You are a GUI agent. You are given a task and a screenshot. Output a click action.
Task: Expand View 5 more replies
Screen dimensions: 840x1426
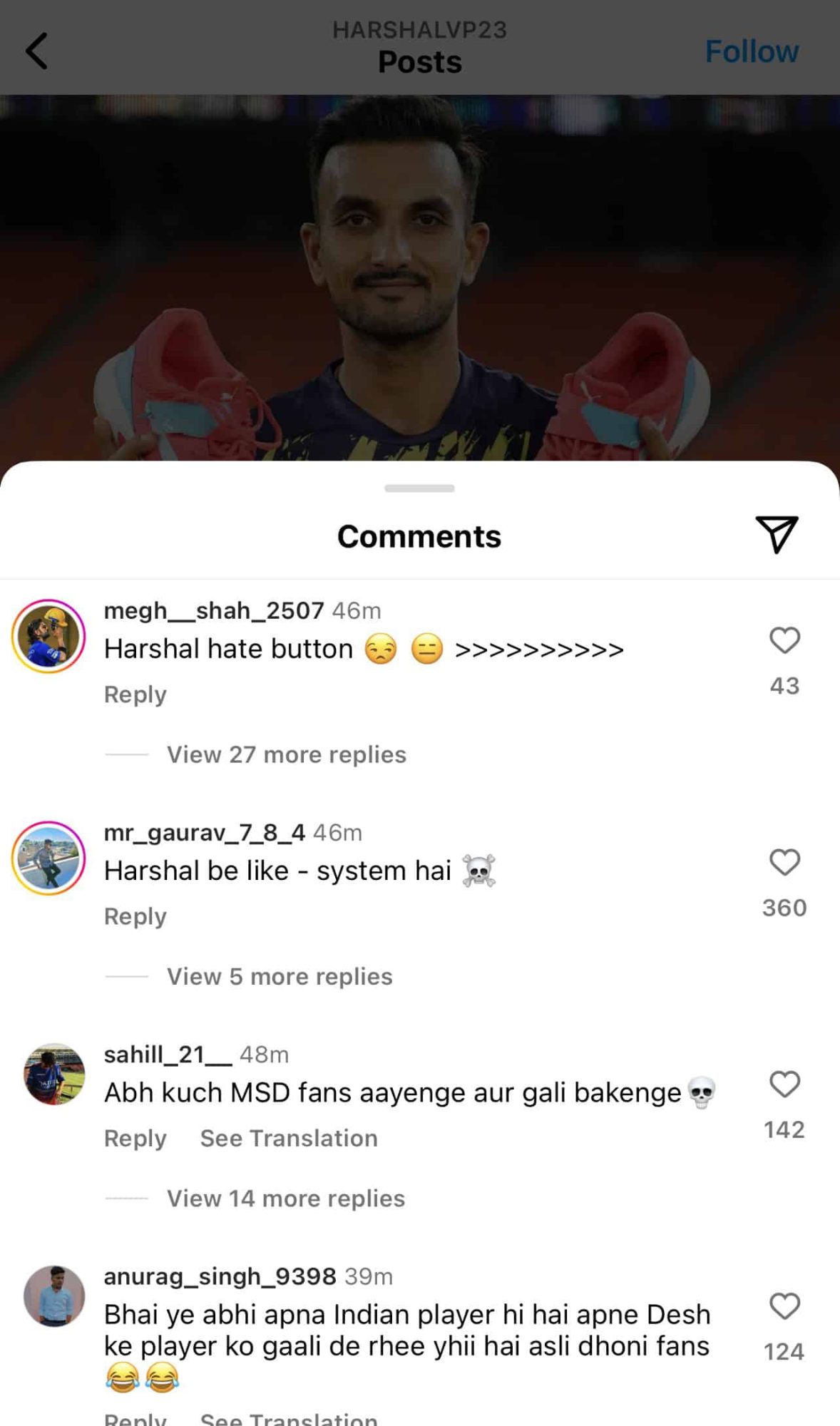click(280, 976)
